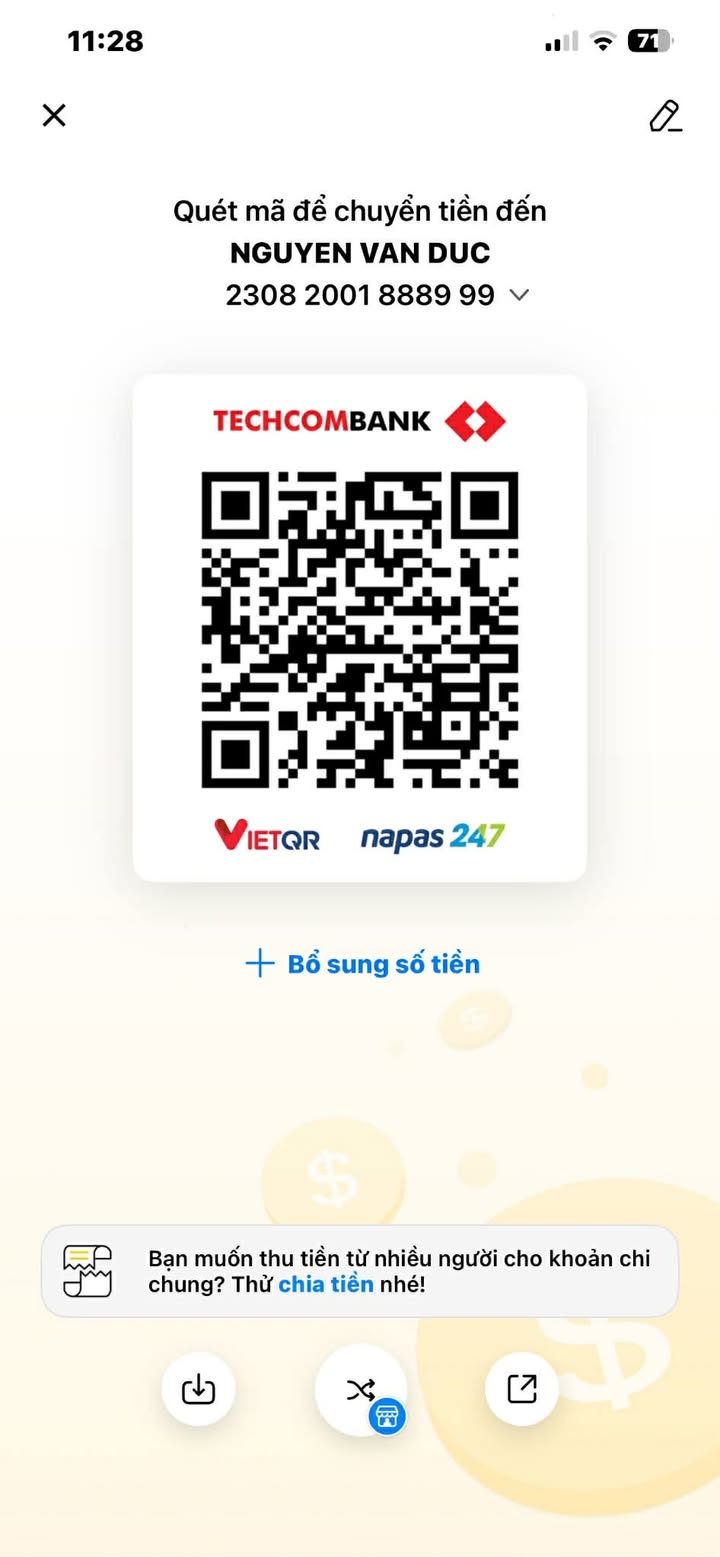720x1557 pixels.
Task: Expand the account number dropdown chevron
Action: point(519,295)
